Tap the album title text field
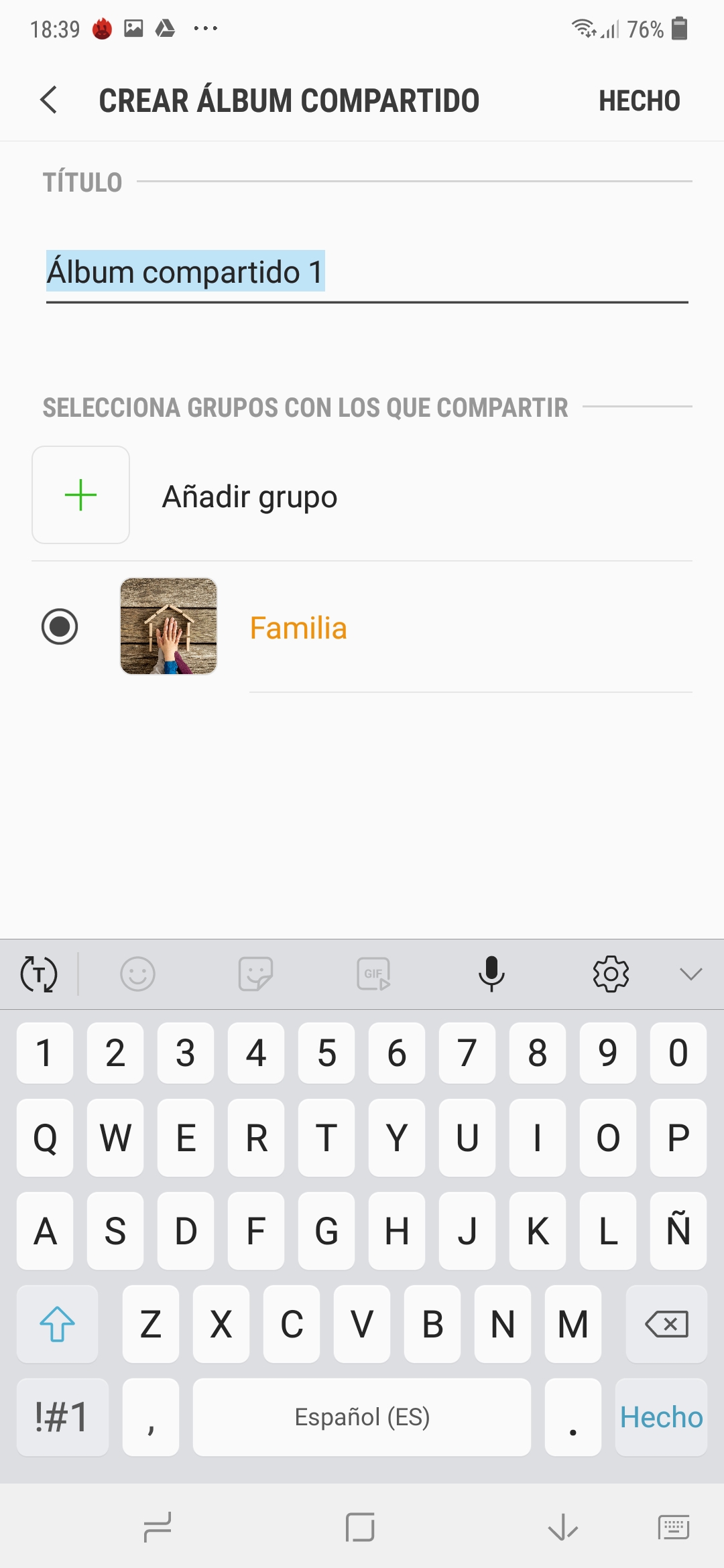This screenshot has height=1568, width=724. pos(367,272)
